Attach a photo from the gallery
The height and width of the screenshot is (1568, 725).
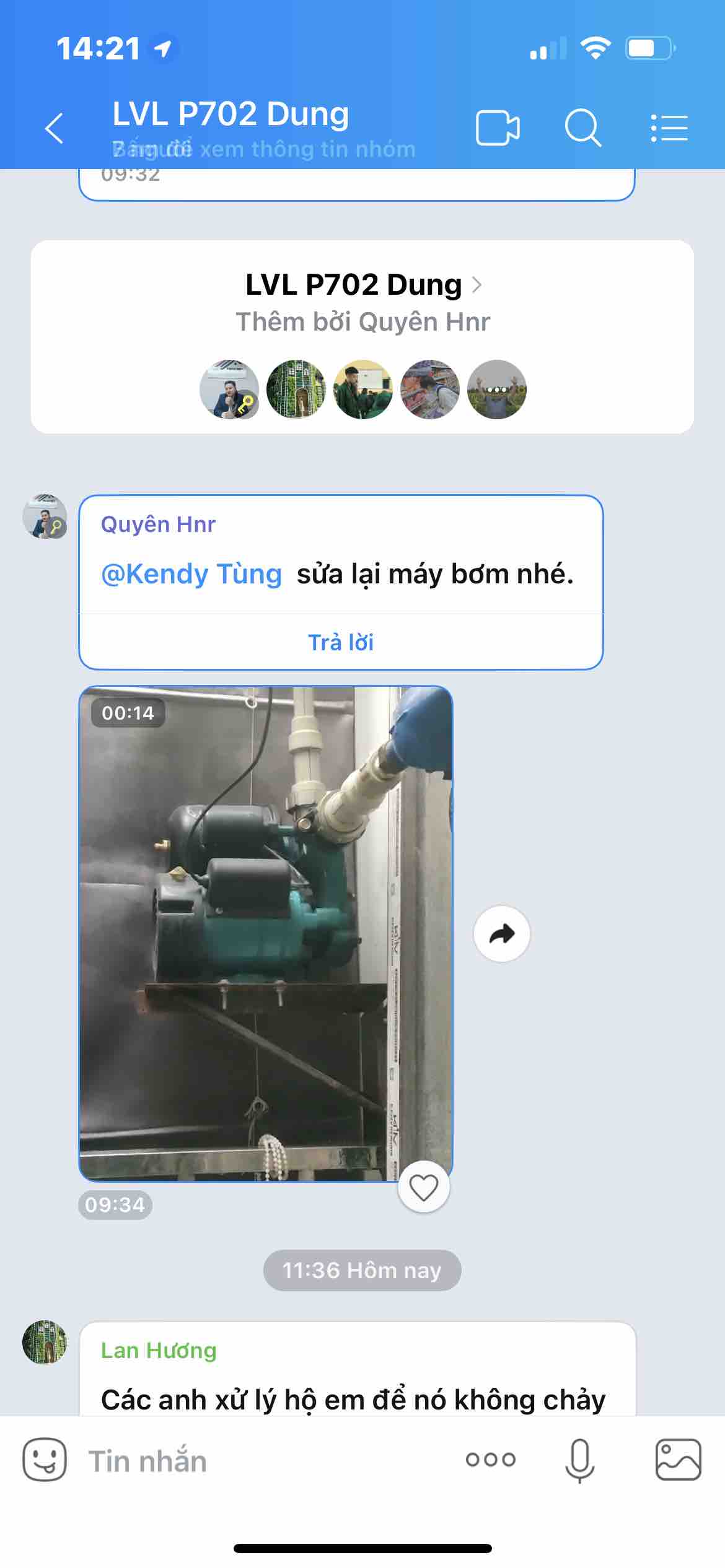click(678, 1460)
